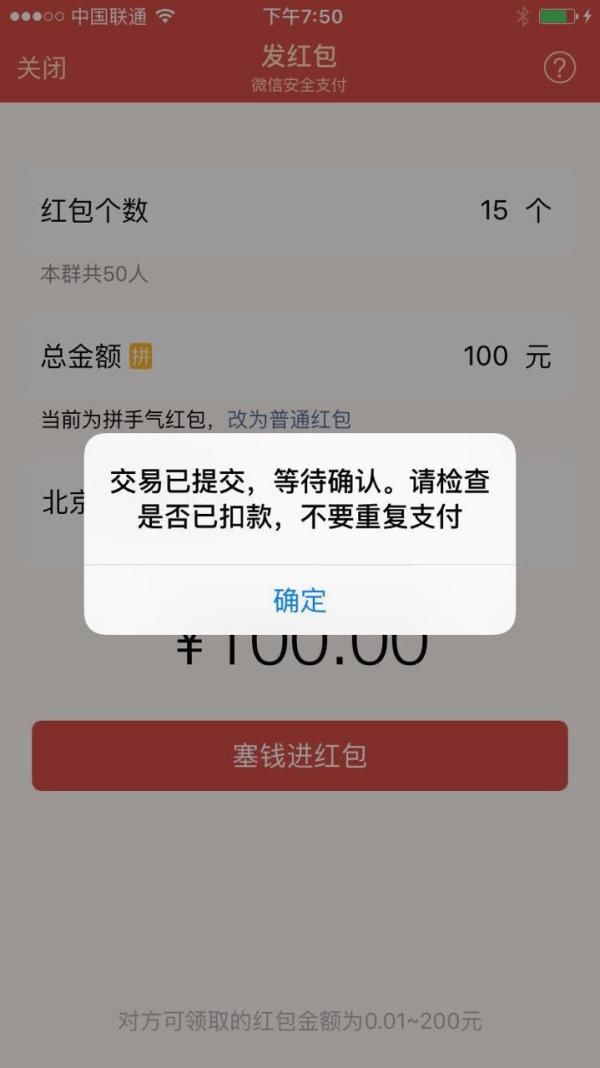600x1068 pixels.
Task: Tap 确定 to dismiss the dialog
Action: point(300,600)
